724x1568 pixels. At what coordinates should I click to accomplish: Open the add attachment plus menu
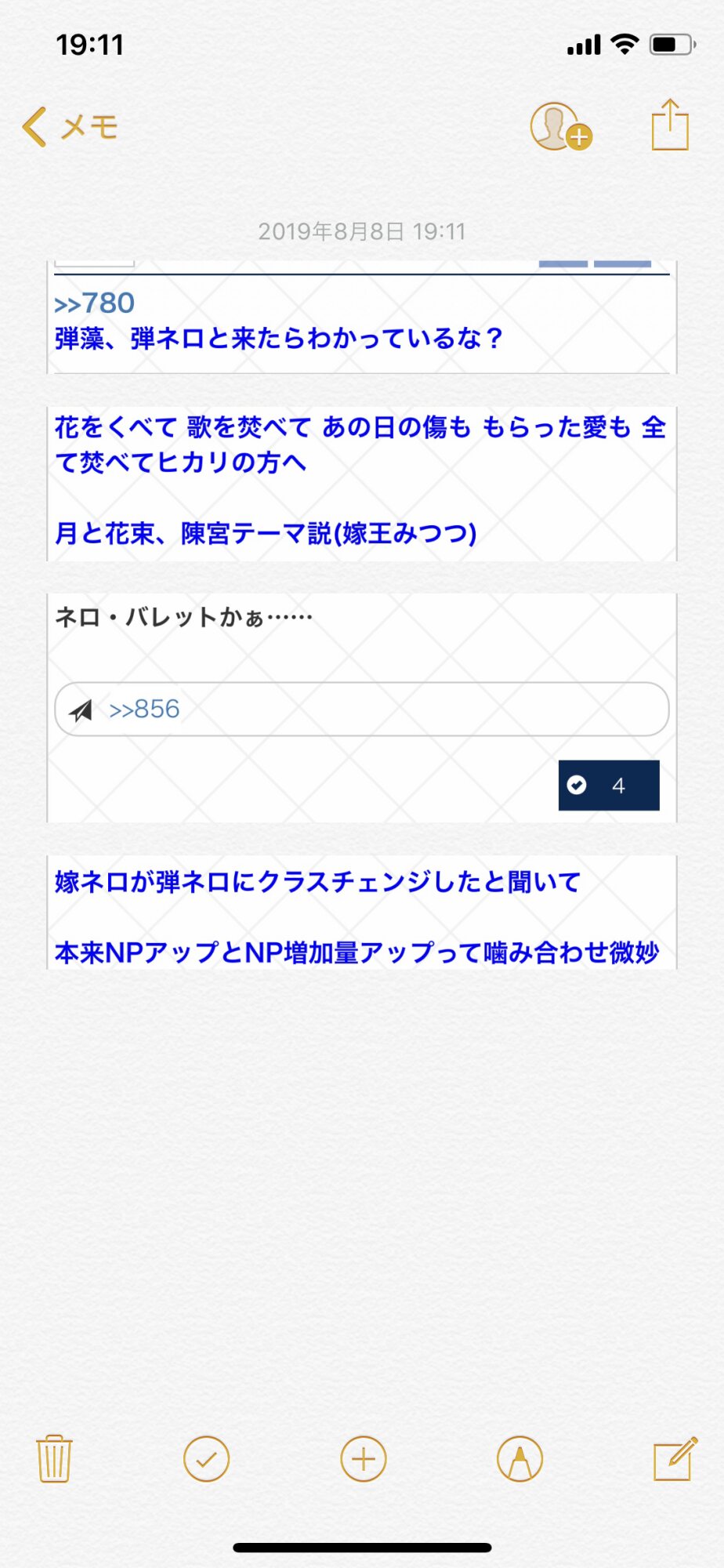pyautogui.click(x=364, y=1459)
